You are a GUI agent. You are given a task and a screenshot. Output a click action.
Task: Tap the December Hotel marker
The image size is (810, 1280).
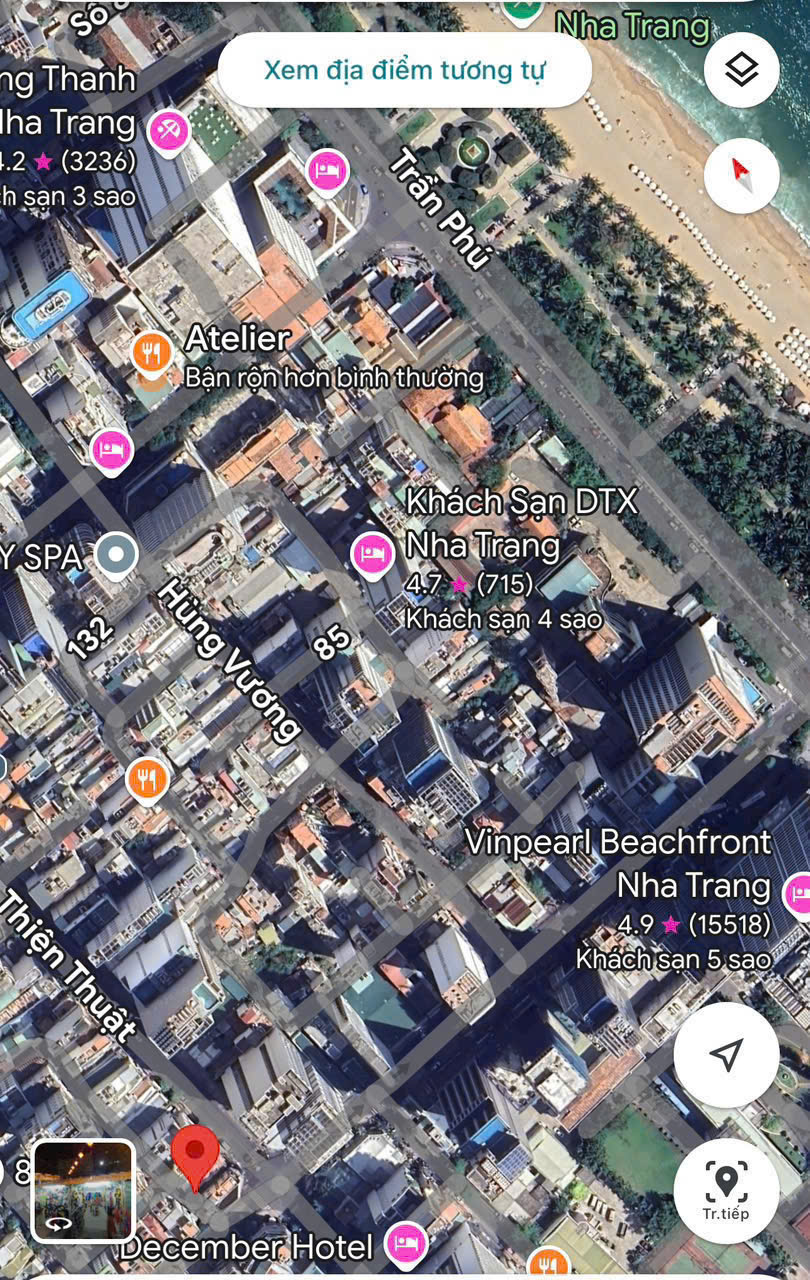(405, 1243)
